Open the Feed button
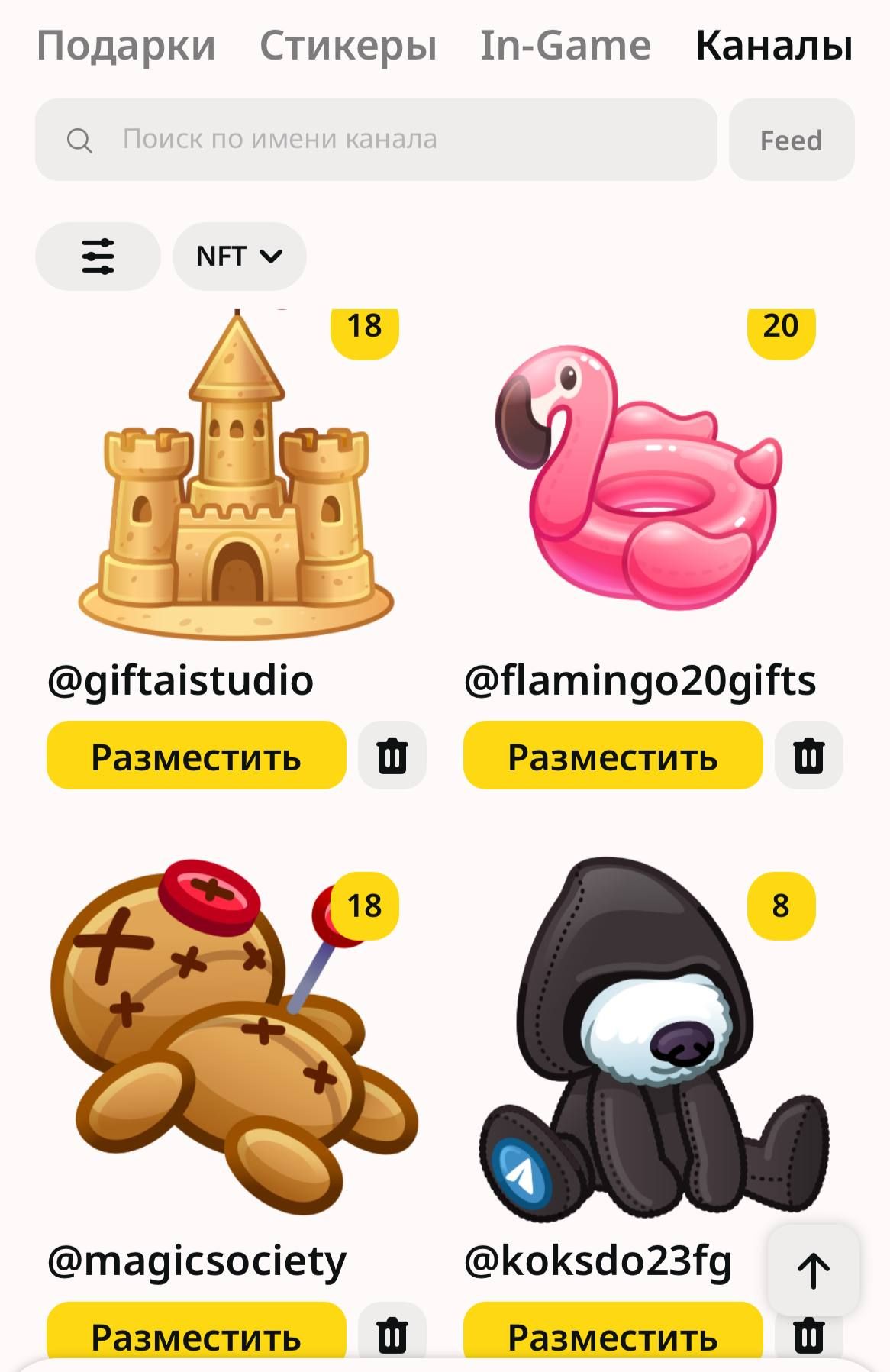890x1372 pixels. (x=791, y=140)
